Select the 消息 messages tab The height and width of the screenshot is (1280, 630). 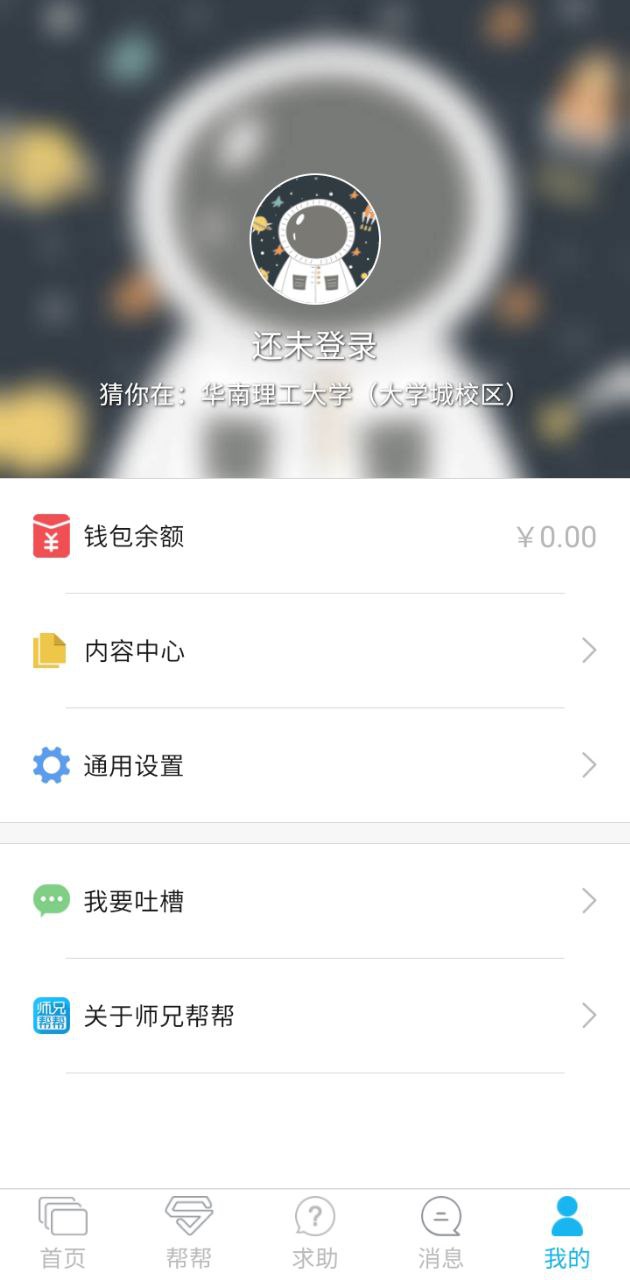click(441, 1234)
